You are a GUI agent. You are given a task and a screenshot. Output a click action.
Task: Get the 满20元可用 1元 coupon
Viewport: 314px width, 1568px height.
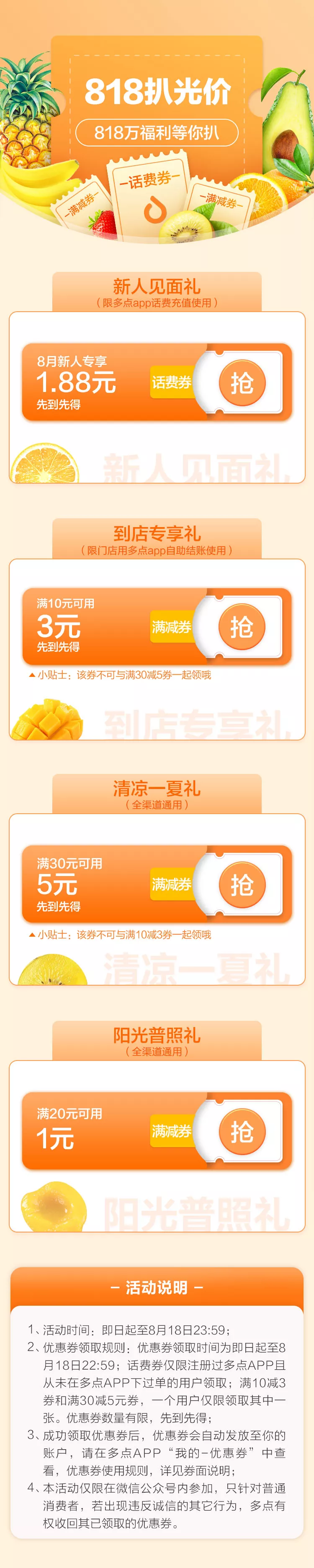click(x=242, y=1132)
